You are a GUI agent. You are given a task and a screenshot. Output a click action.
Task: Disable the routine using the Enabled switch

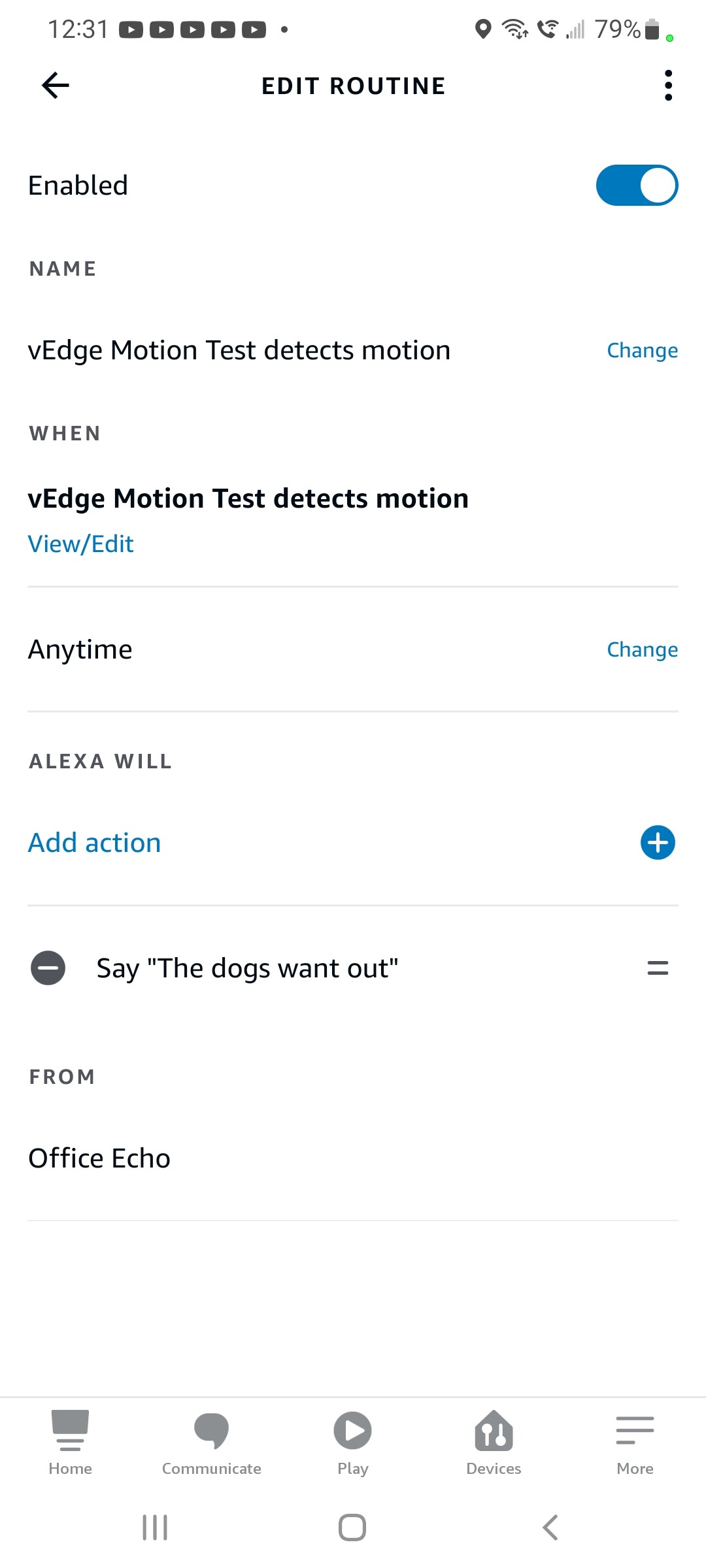[636, 185]
